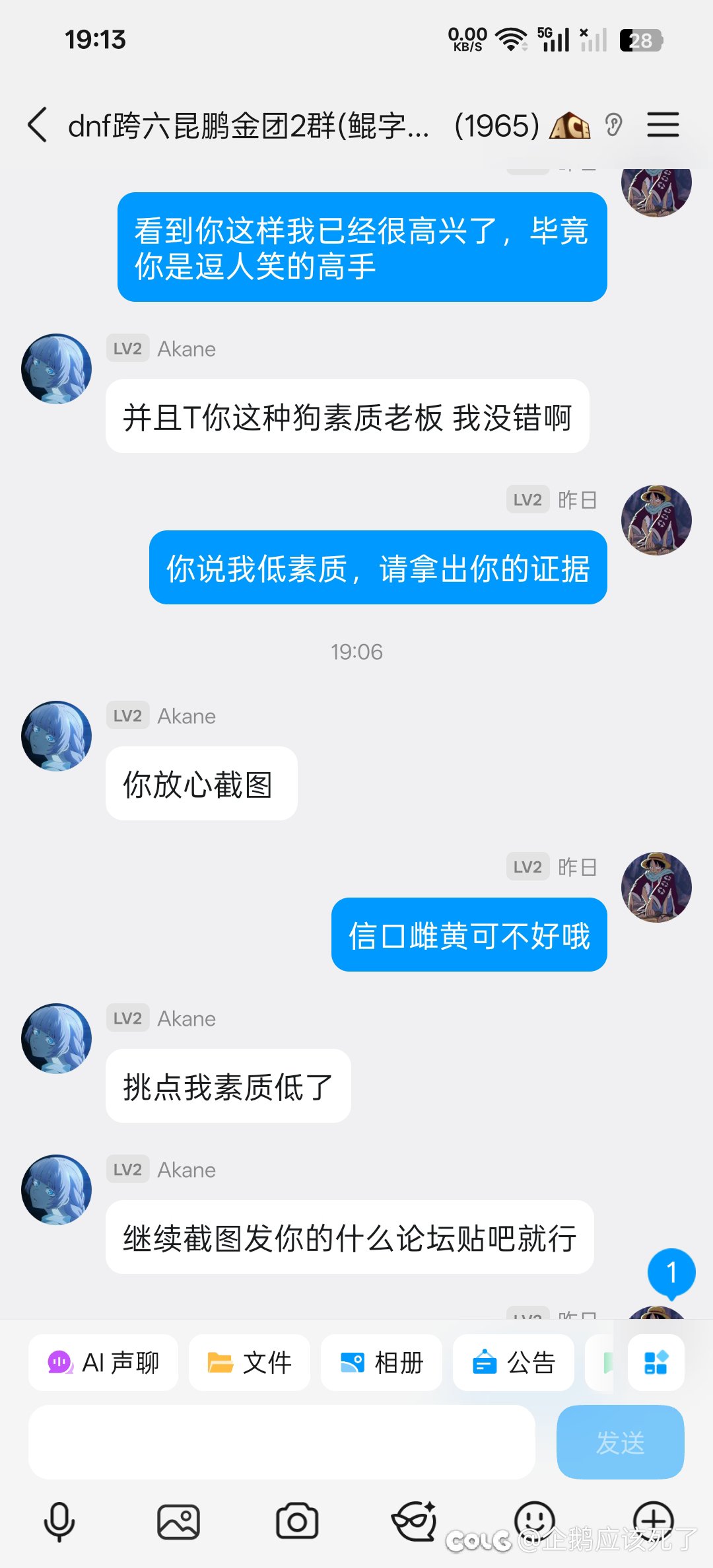View the 公告 group announcements
The width and height of the screenshot is (713, 1568).
click(x=514, y=1363)
